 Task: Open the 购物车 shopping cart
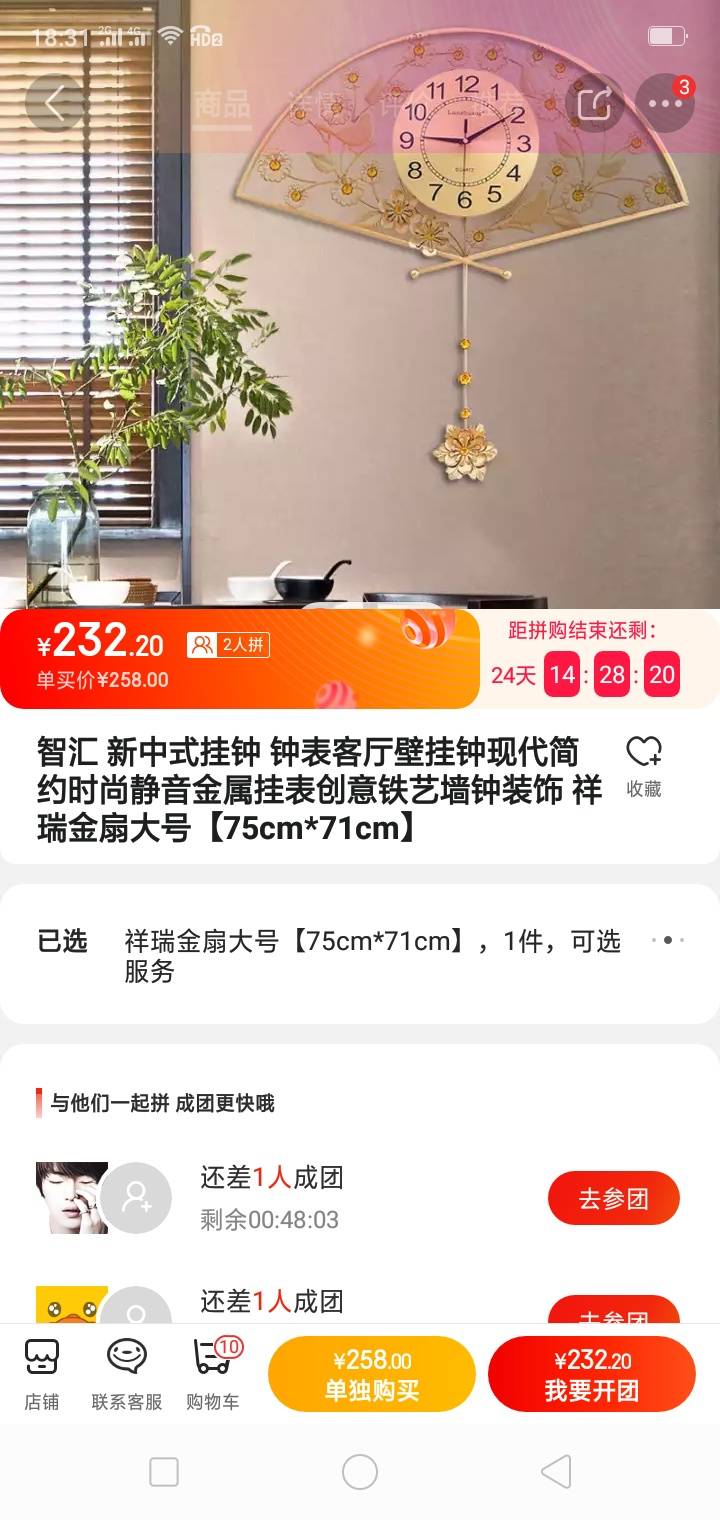[212, 1374]
